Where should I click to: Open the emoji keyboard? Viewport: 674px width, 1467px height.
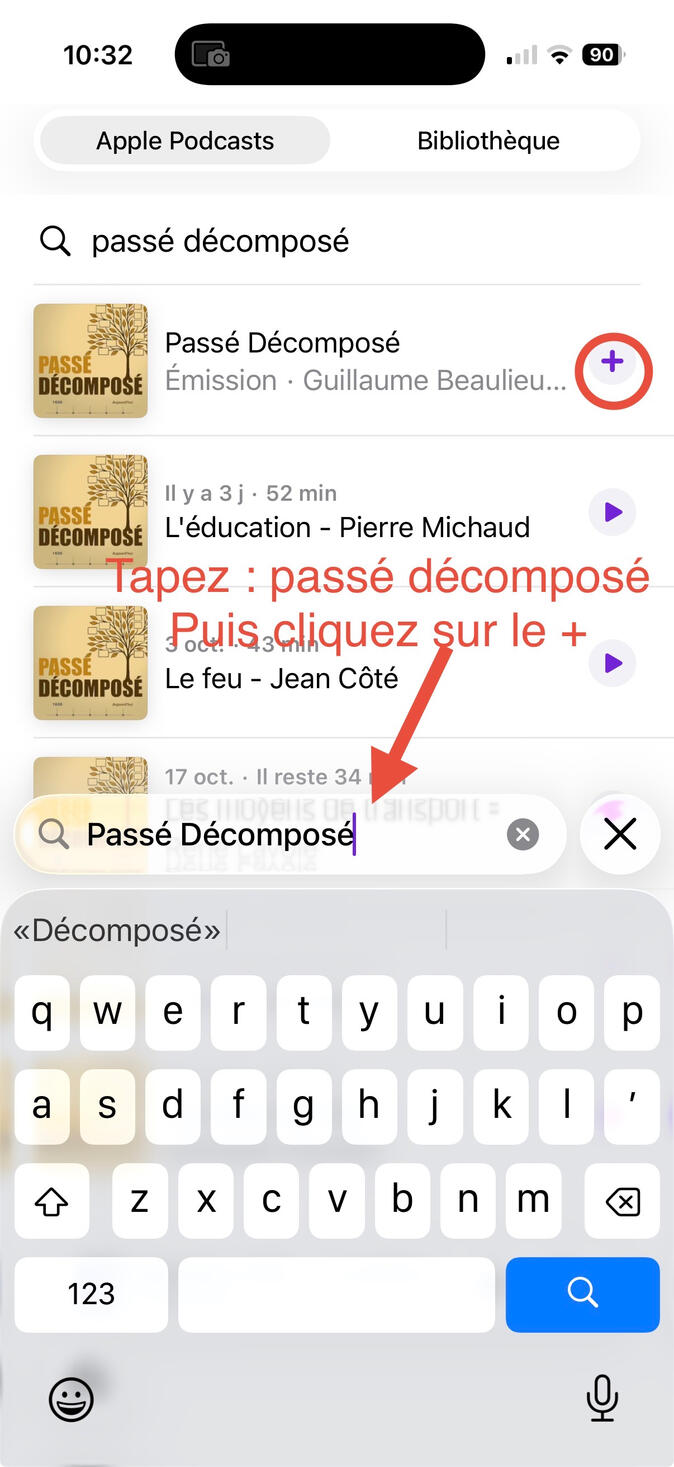pyautogui.click(x=71, y=1399)
